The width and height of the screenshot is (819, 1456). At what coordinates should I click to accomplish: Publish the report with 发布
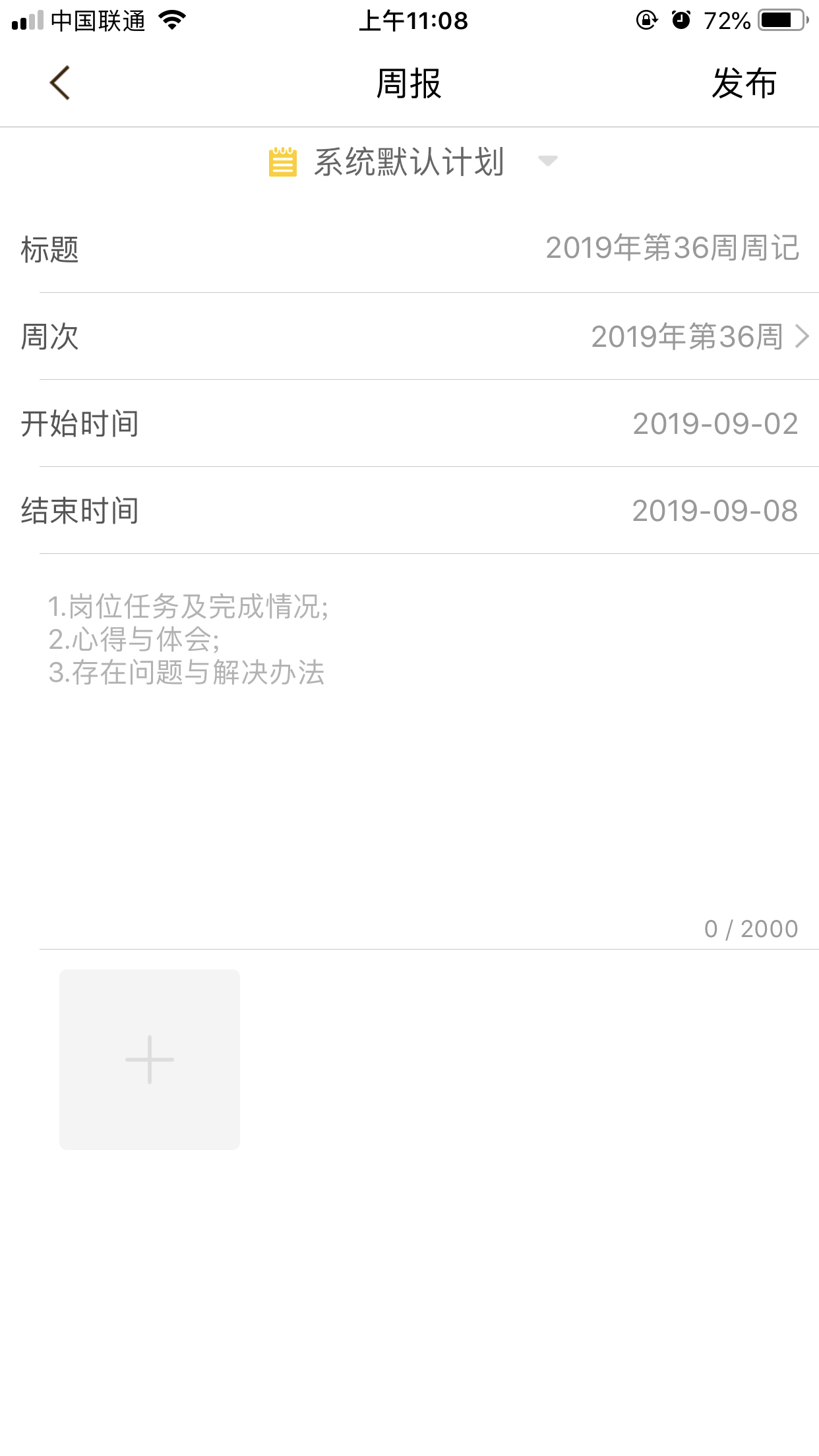click(744, 83)
